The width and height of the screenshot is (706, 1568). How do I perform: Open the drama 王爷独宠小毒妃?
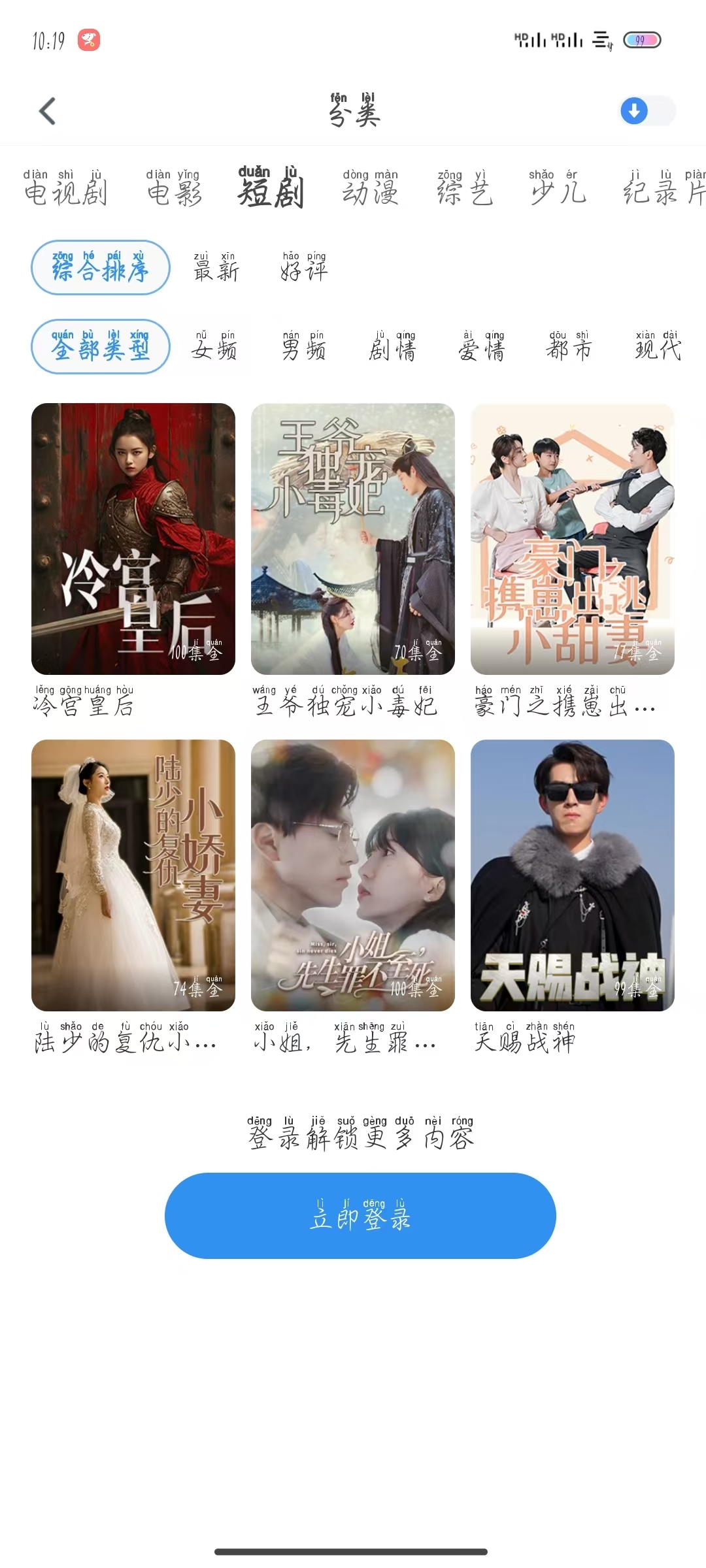353,539
